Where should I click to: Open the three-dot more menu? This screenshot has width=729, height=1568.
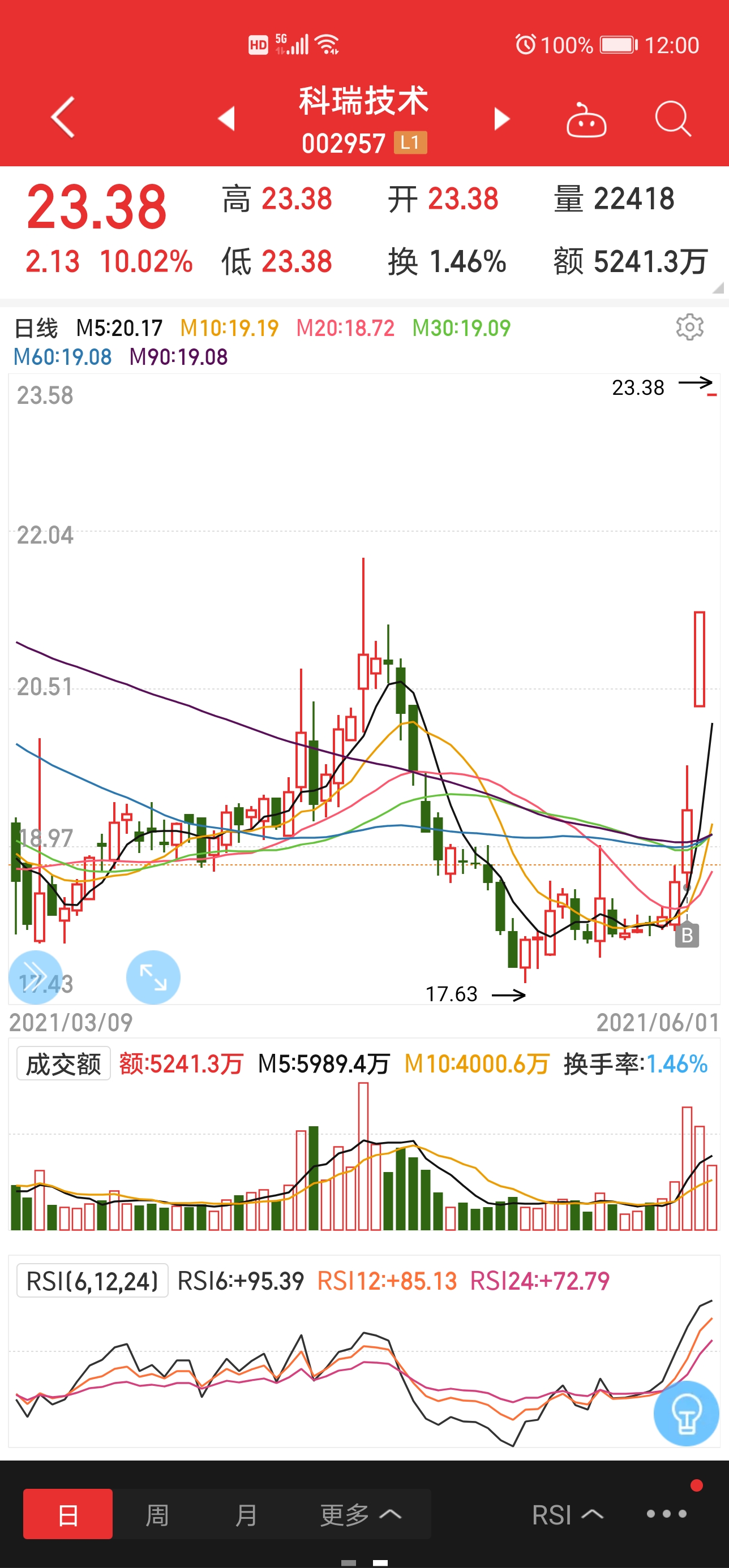pos(666,1514)
